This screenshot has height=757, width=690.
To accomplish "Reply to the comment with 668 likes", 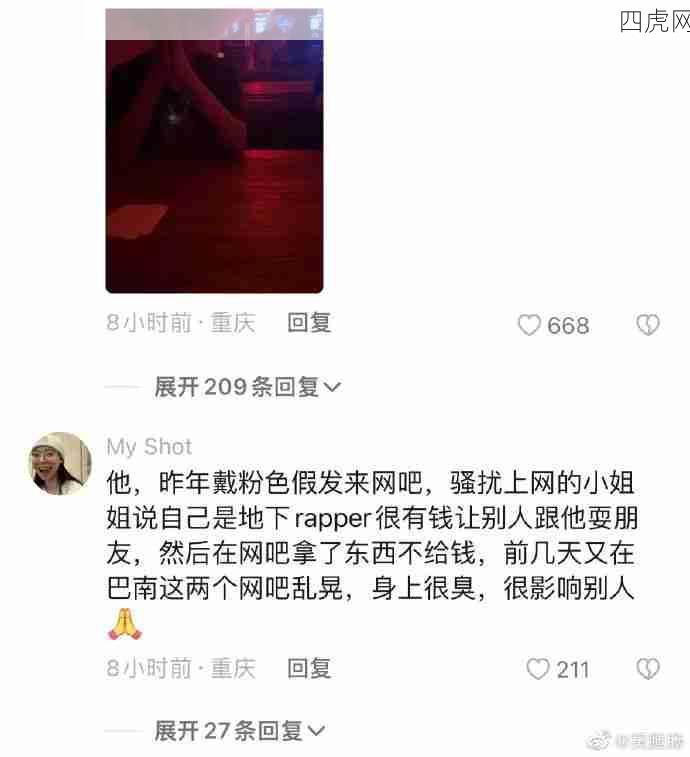I will tap(309, 323).
